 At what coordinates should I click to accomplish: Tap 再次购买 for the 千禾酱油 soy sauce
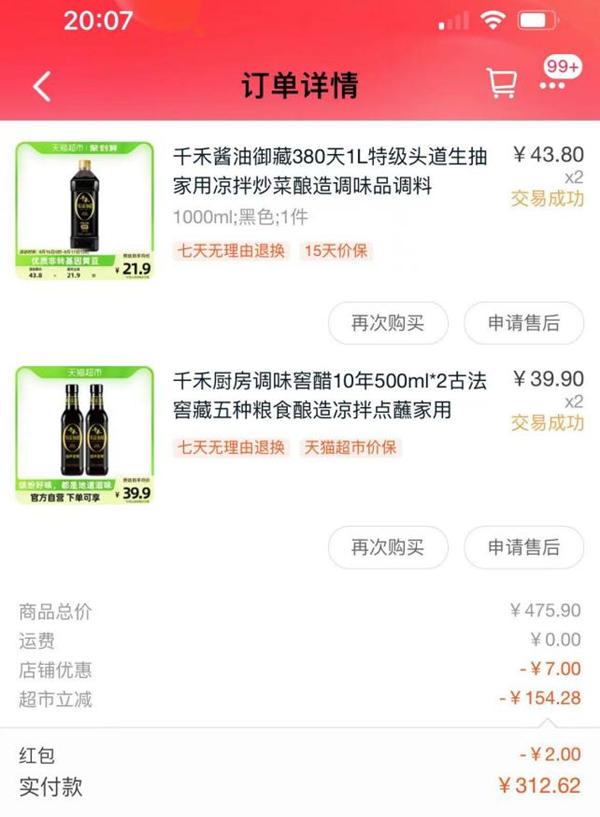point(387,323)
